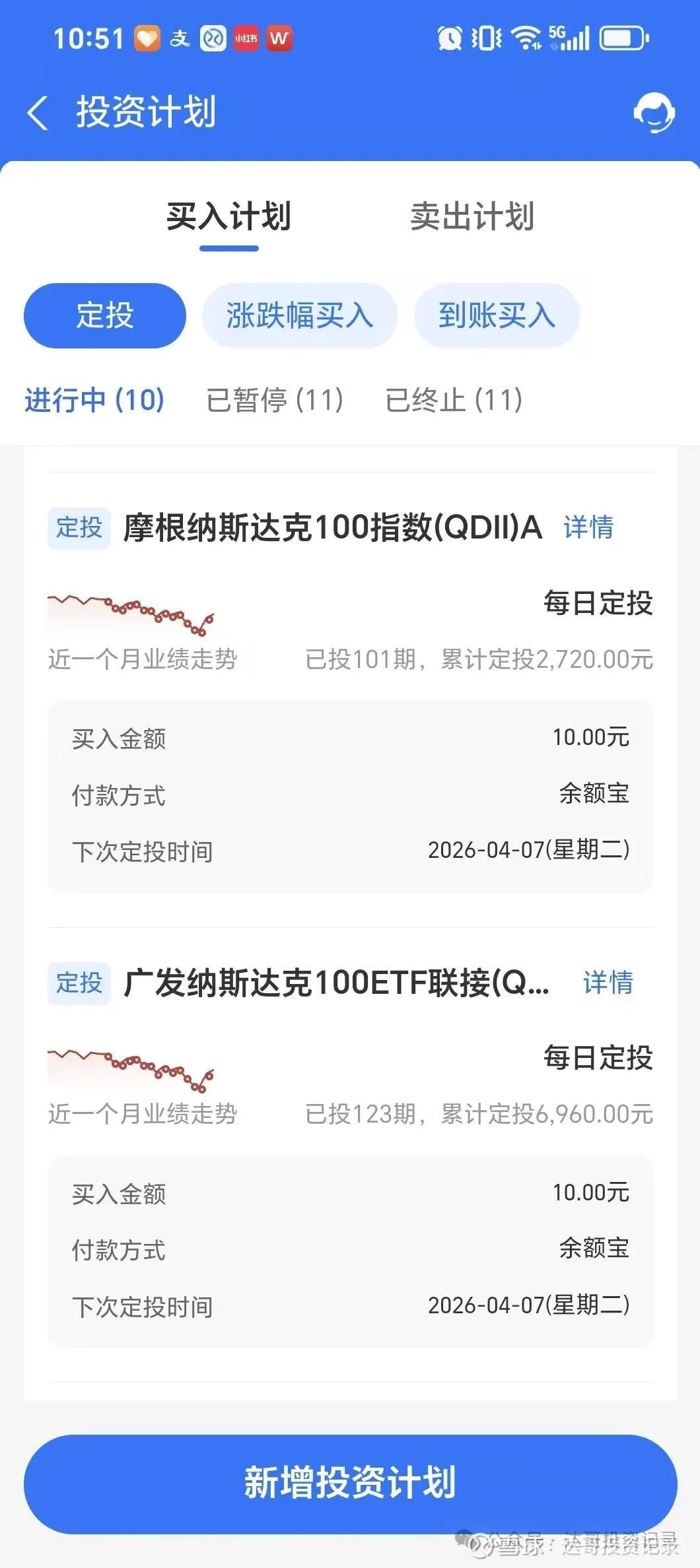The width and height of the screenshot is (700, 1568).
Task: Show 已终止 (11) plans
Action: 454,400
